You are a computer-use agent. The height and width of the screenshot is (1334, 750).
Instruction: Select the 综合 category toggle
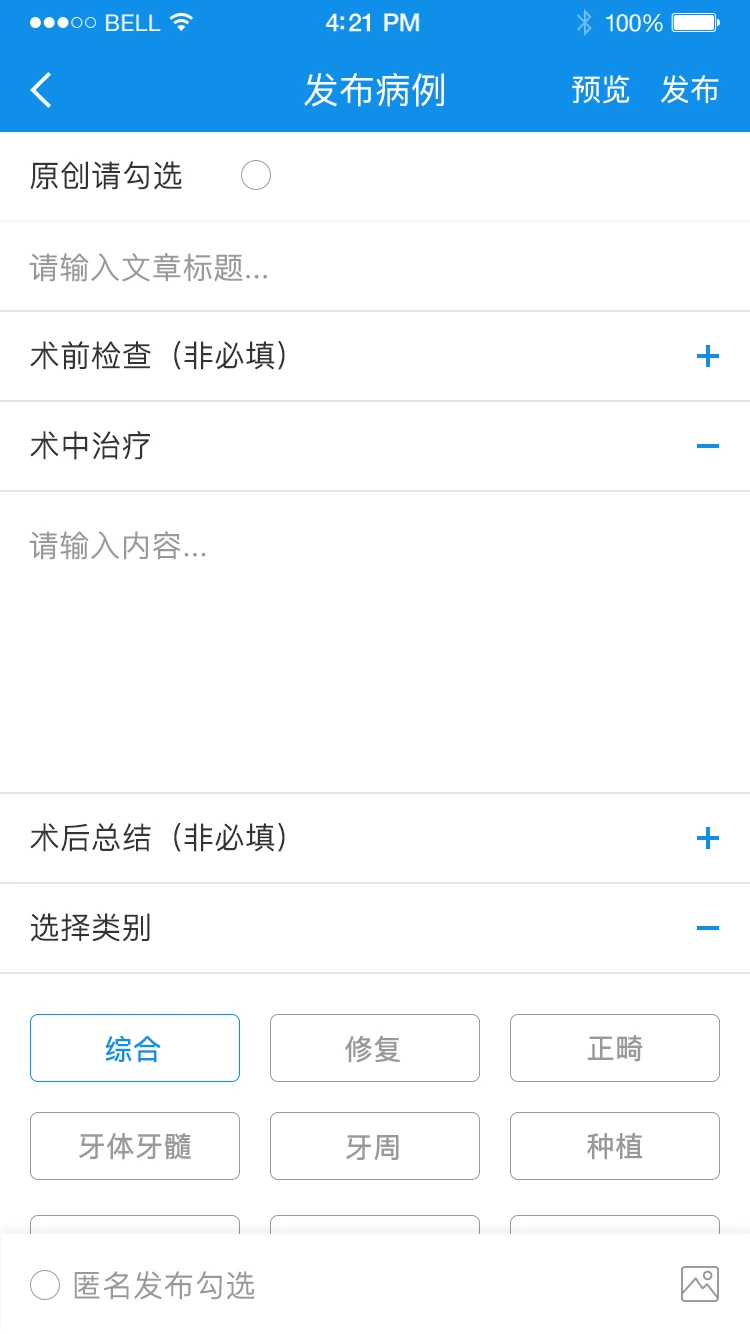tap(134, 1047)
